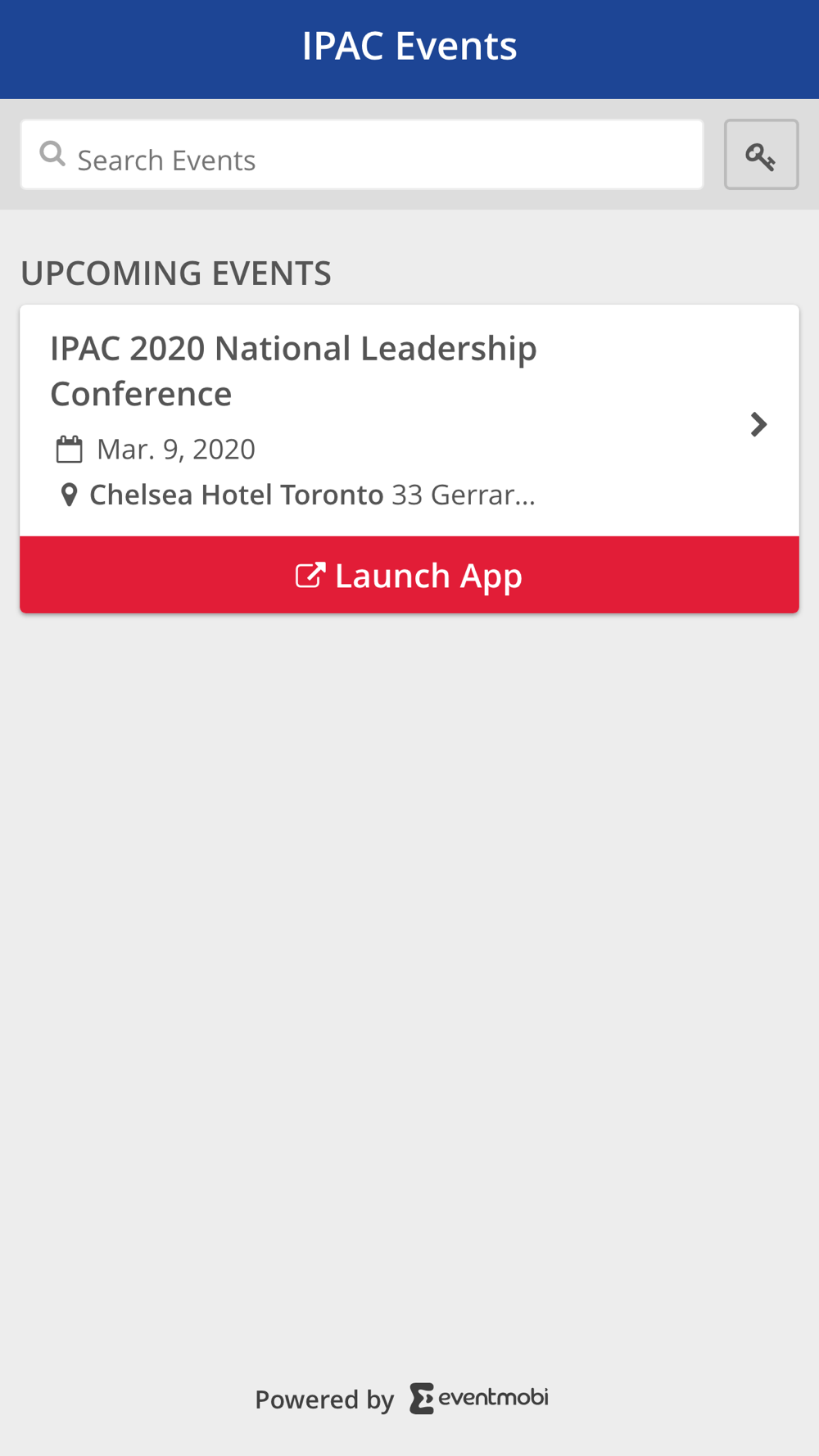The image size is (819, 1456).
Task: Launch the conference app
Action: 409,575
